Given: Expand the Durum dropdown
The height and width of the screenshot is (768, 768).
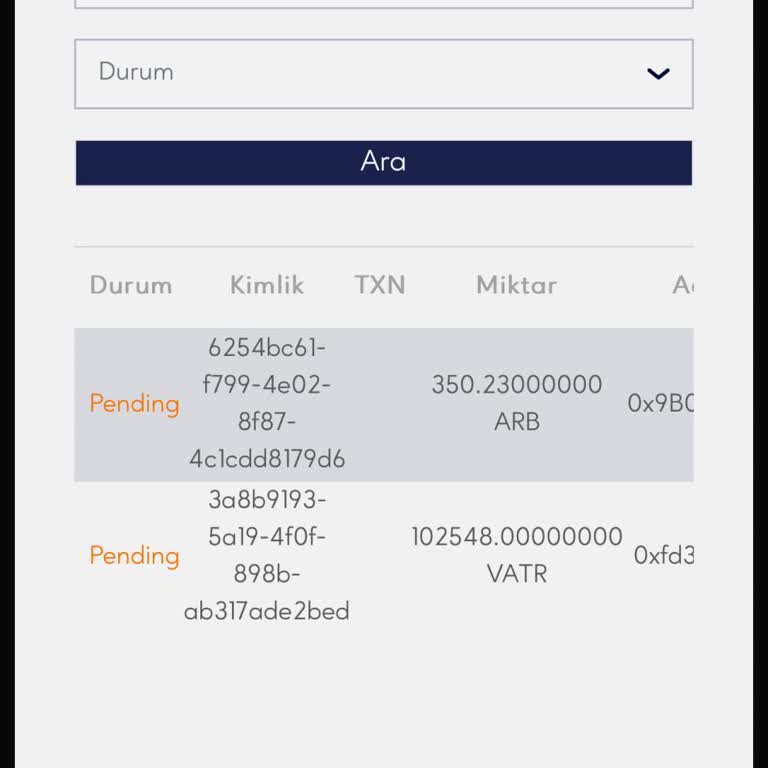Looking at the screenshot, I should 383,74.
